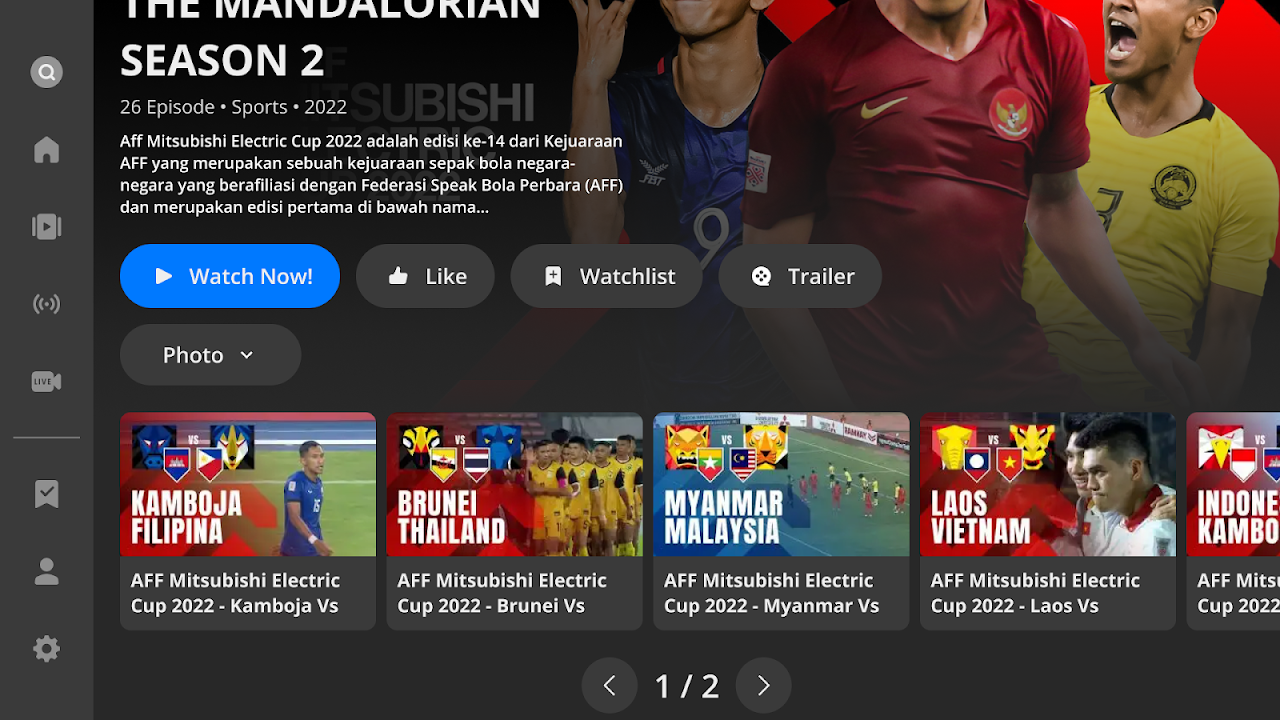The width and height of the screenshot is (1280, 720).
Task: Open the profile section
Action: (x=46, y=571)
